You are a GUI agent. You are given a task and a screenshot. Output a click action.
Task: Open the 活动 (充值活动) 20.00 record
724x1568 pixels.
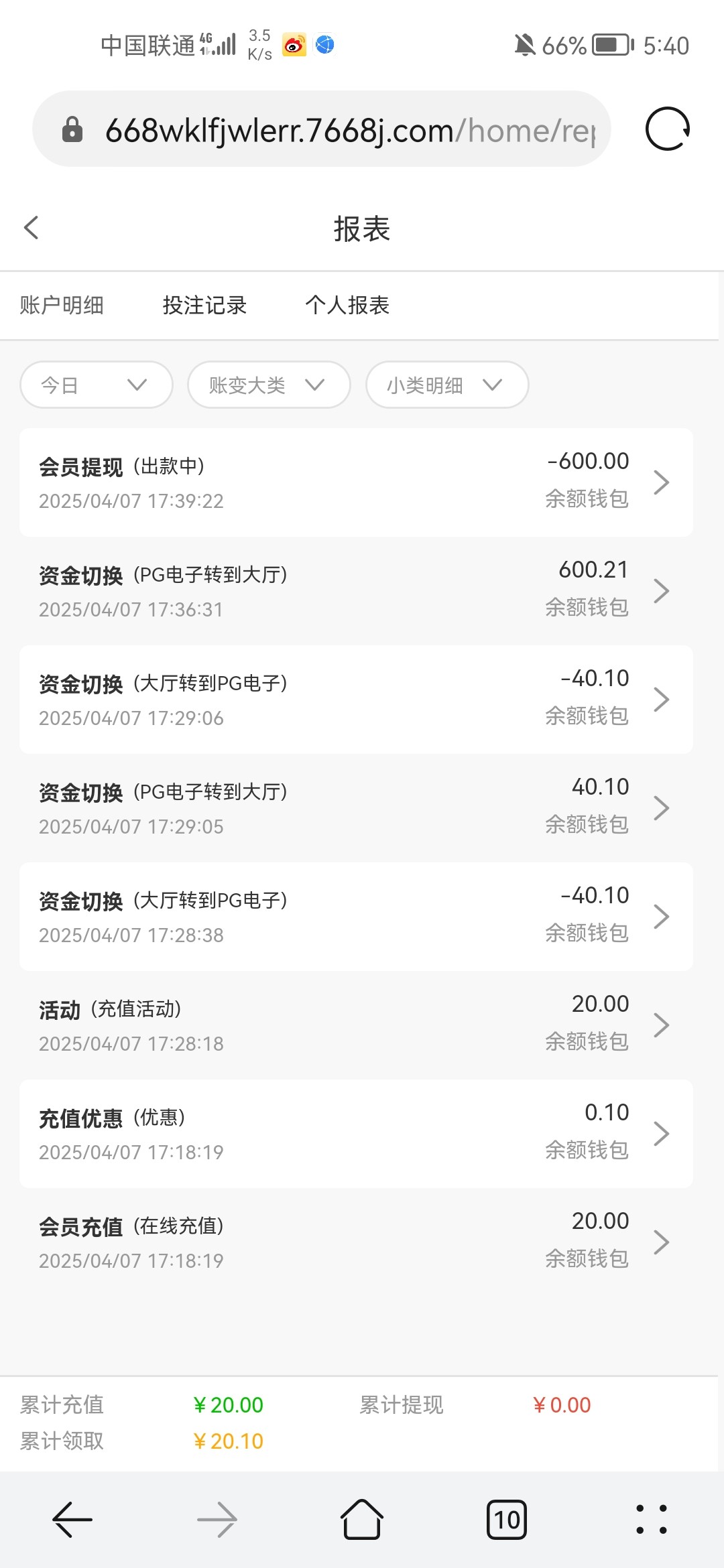355,1025
